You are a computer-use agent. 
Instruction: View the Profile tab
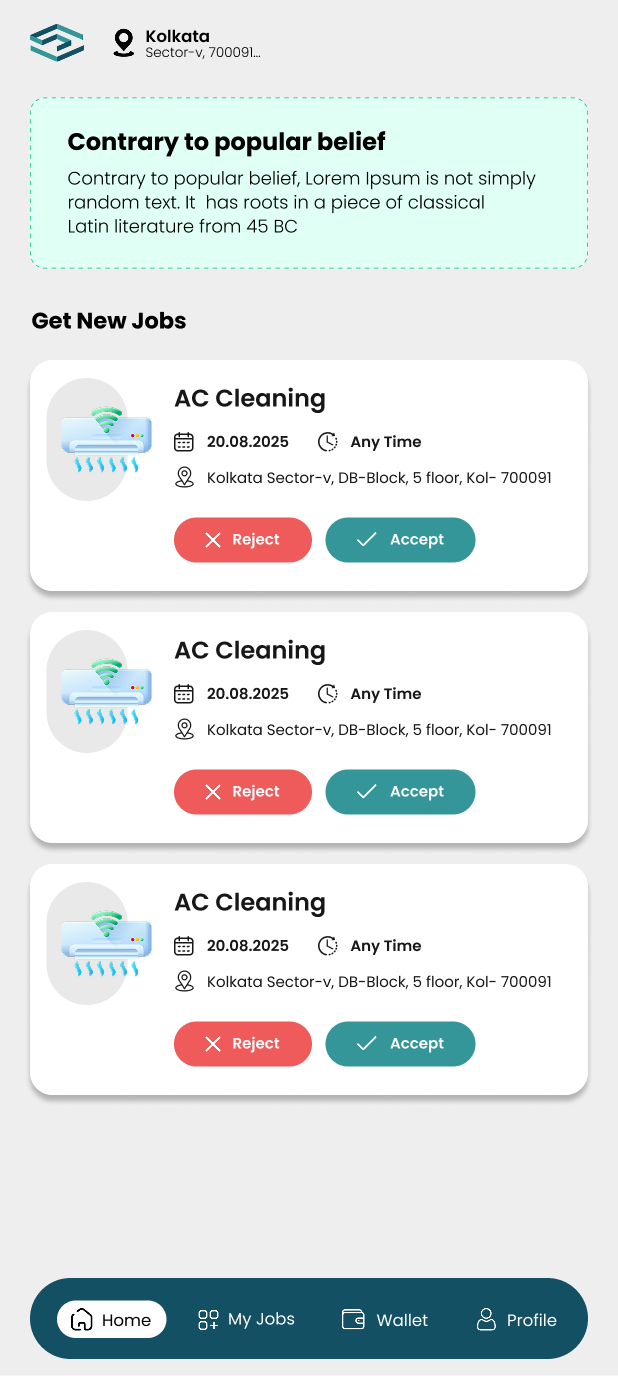coord(516,1319)
